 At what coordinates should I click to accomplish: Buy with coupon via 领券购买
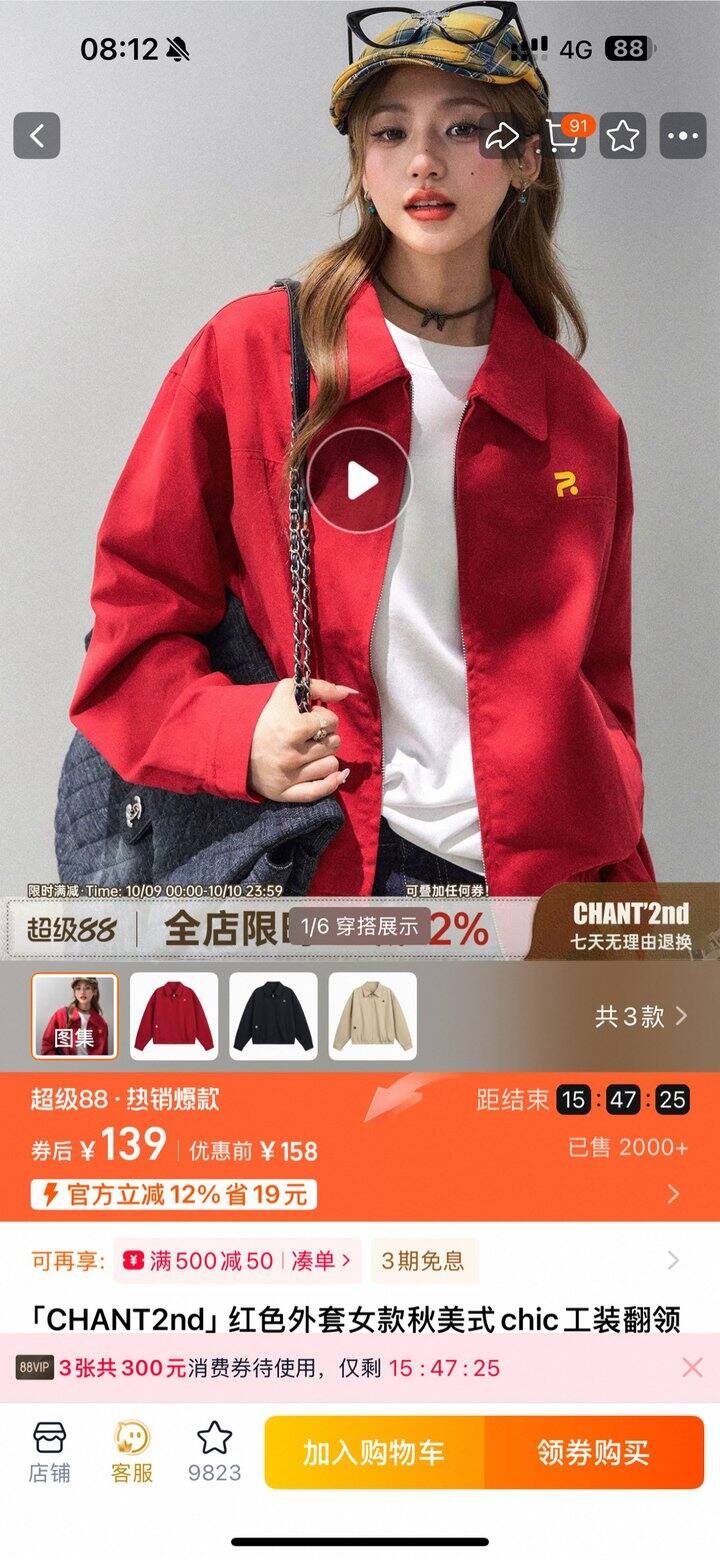[594, 1453]
